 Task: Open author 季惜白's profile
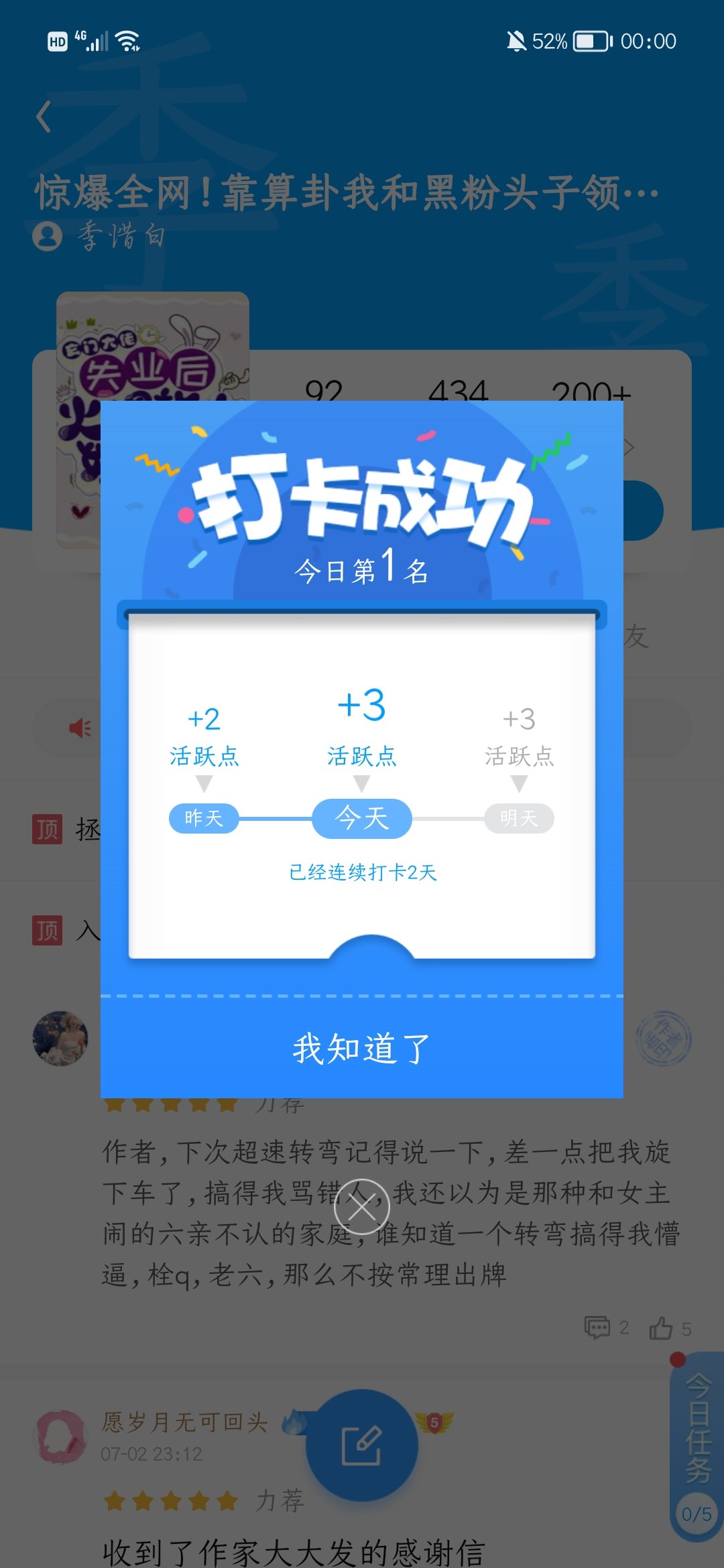click(x=99, y=236)
